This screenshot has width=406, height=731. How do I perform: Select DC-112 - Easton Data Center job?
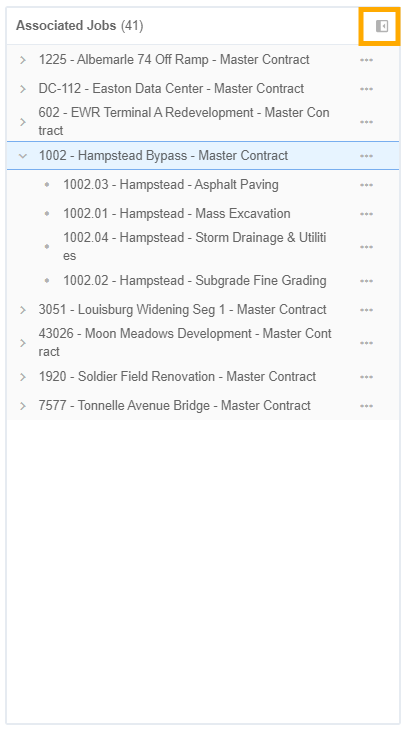click(171, 89)
